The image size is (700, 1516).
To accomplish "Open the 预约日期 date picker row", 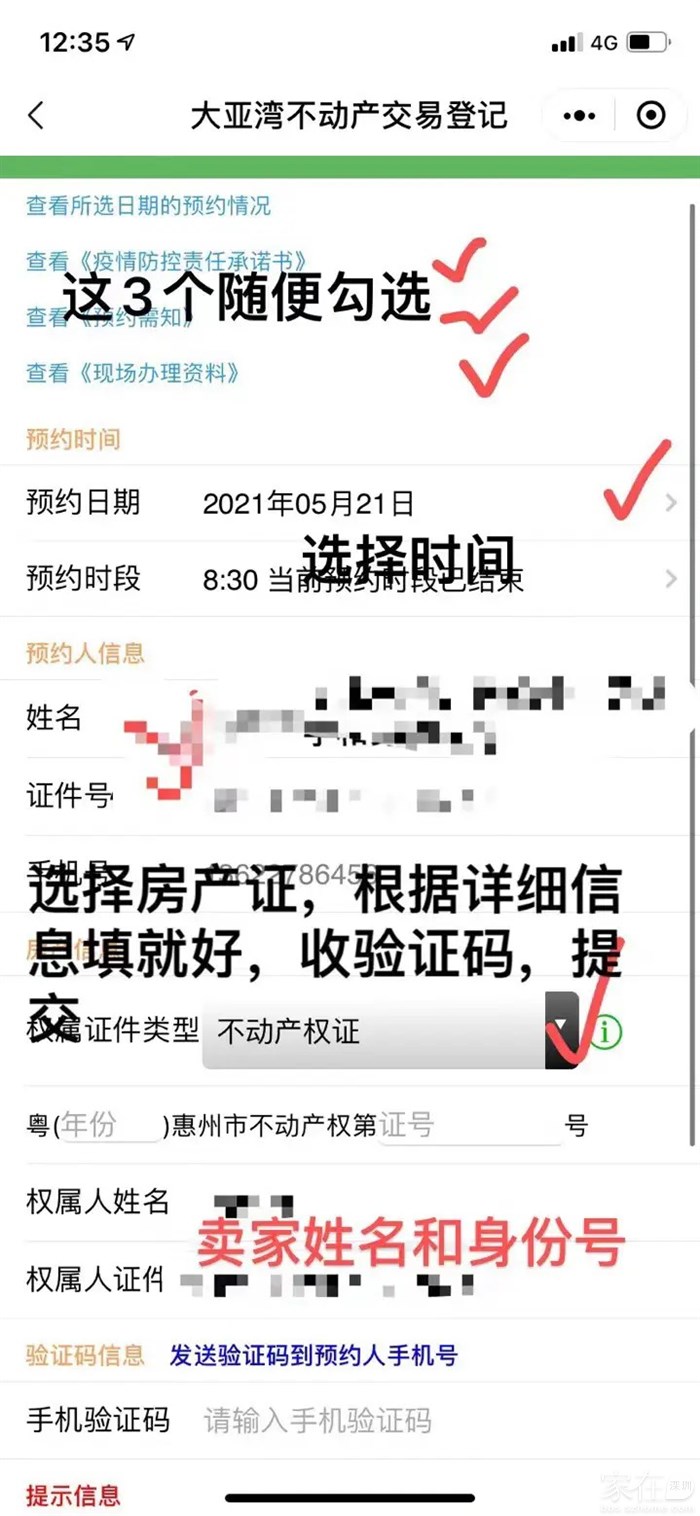I will tap(350, 502).
